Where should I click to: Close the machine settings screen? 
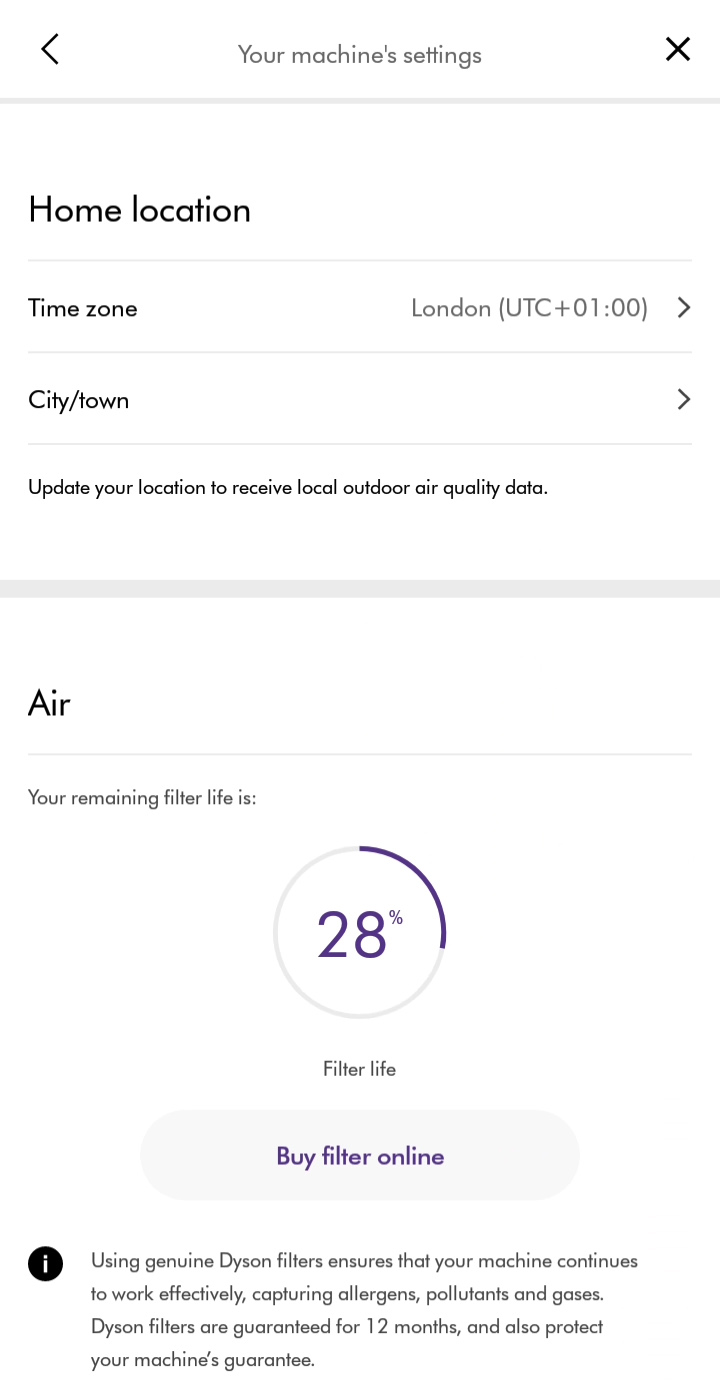[x=678, y=49]
